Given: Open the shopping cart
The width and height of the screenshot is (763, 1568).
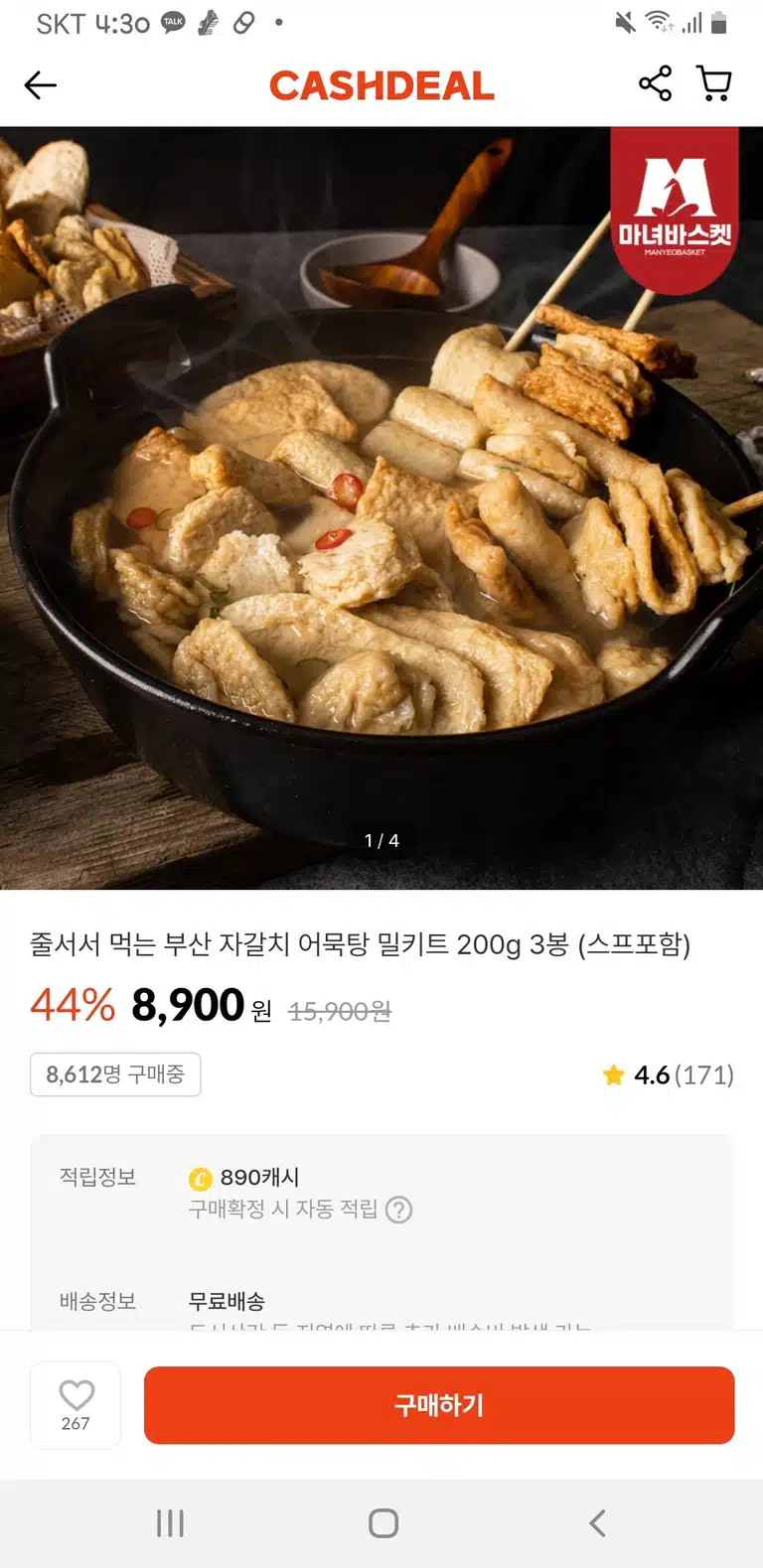Looking at the screenshot, I should point(714,83).
